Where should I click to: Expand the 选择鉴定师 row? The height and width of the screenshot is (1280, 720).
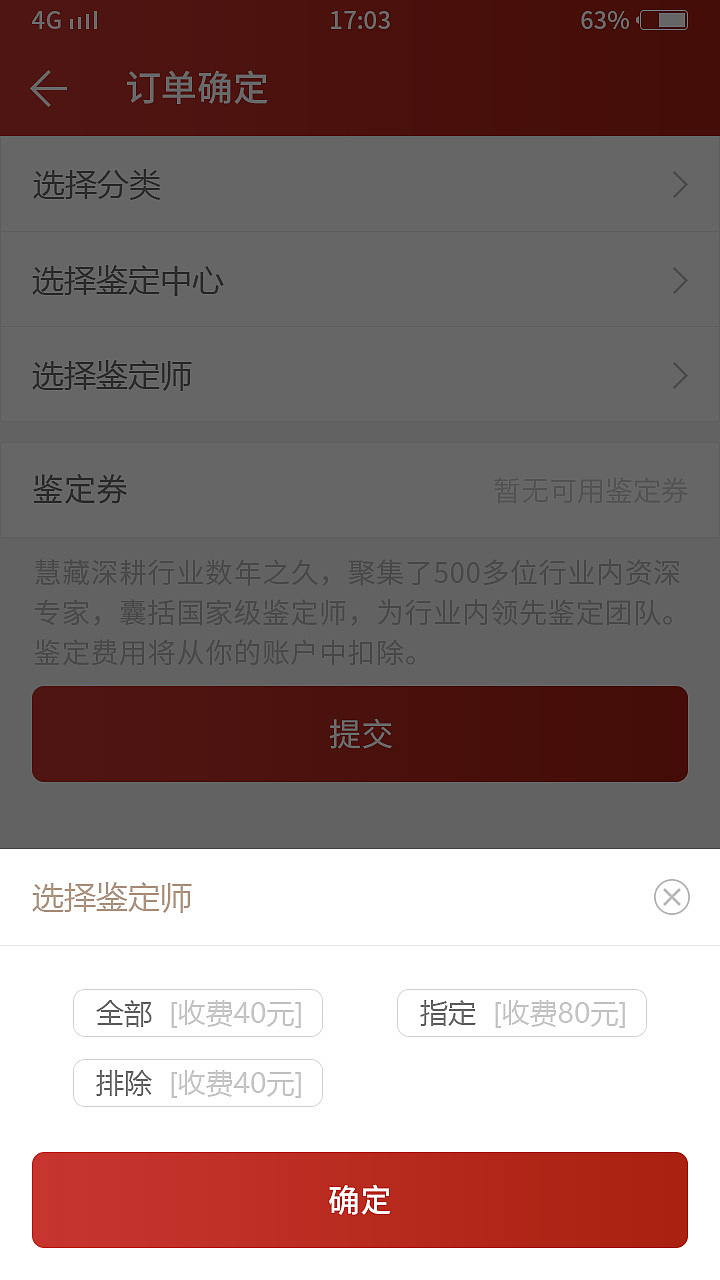point(360,375)
